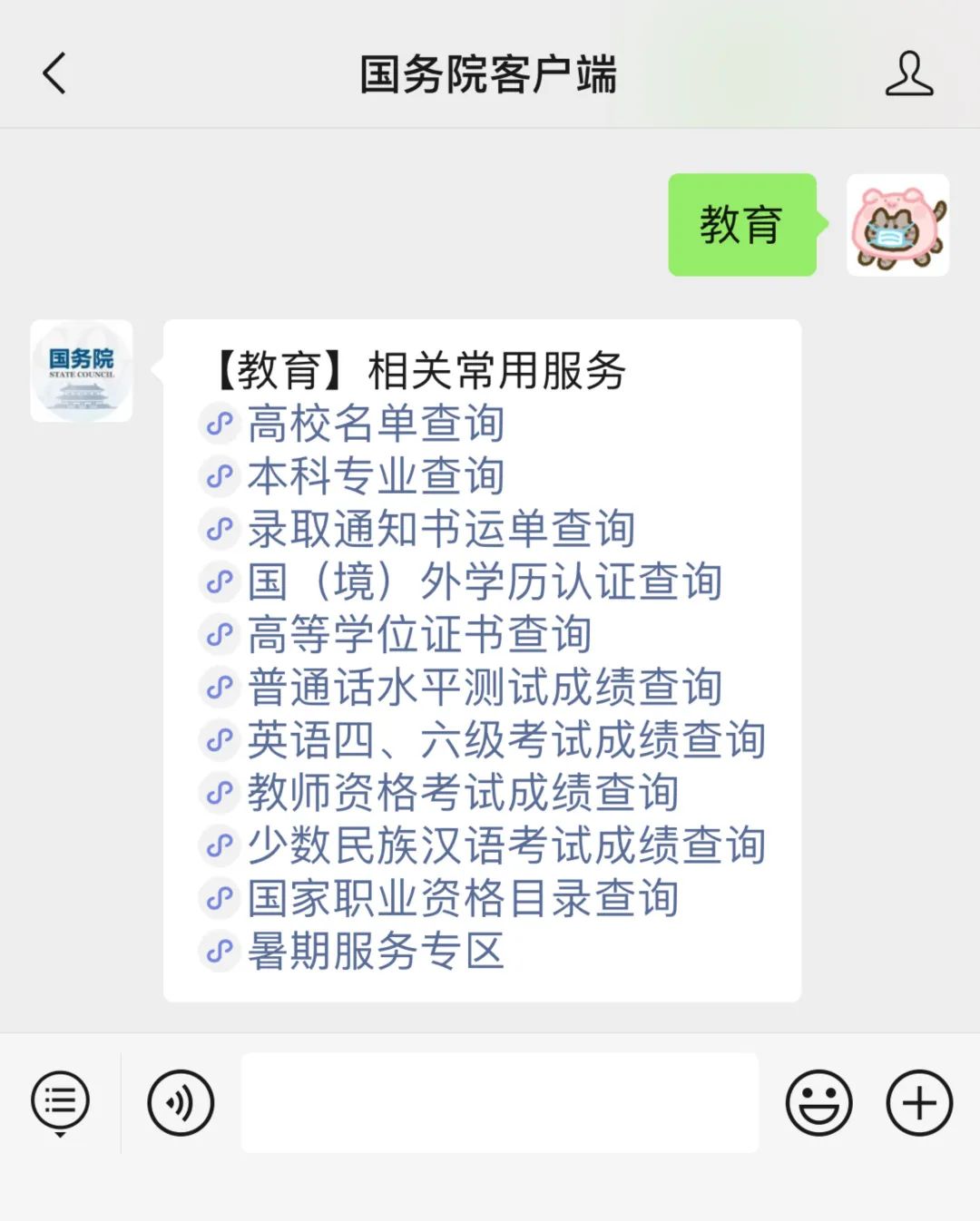Open the account profile icon

tap(908, 74)
